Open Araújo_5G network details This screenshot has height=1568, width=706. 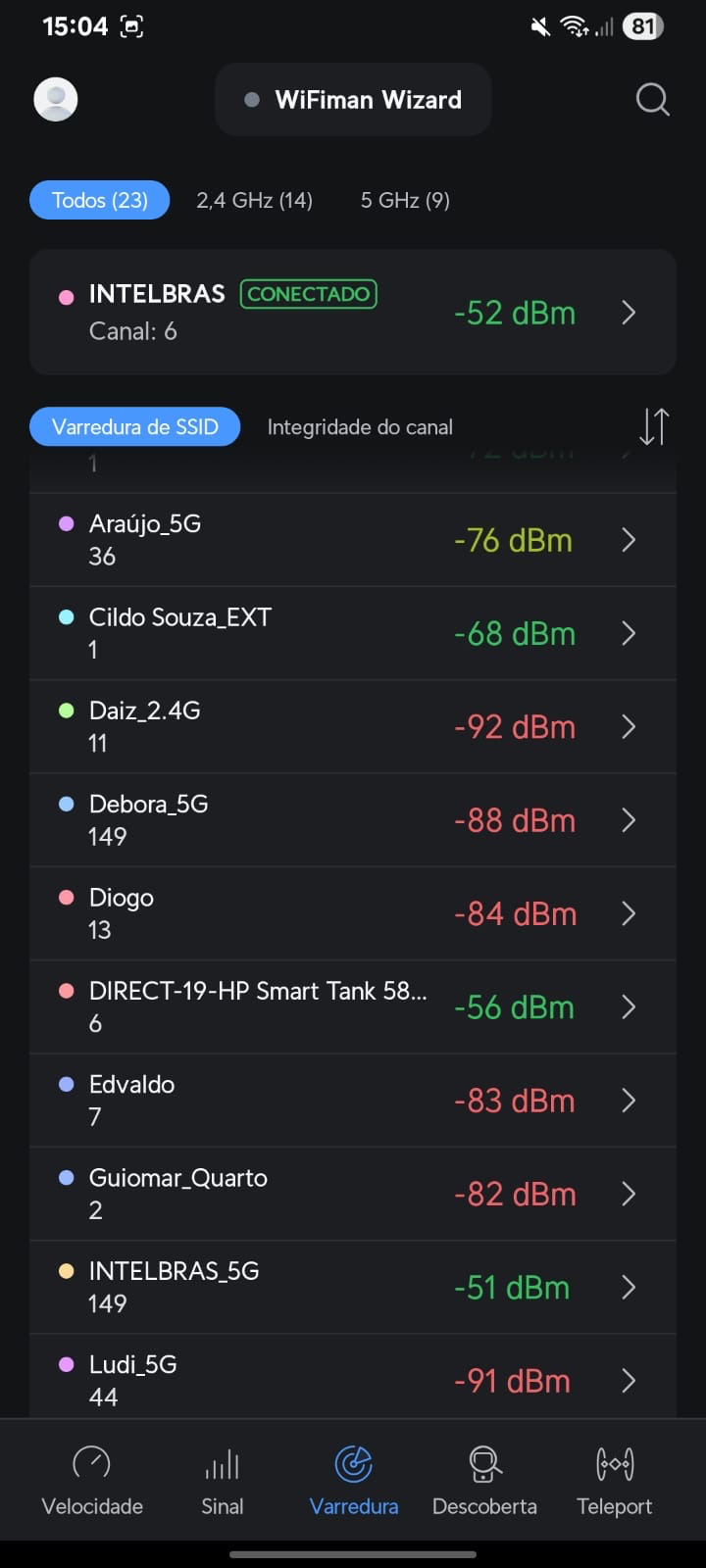353,540
